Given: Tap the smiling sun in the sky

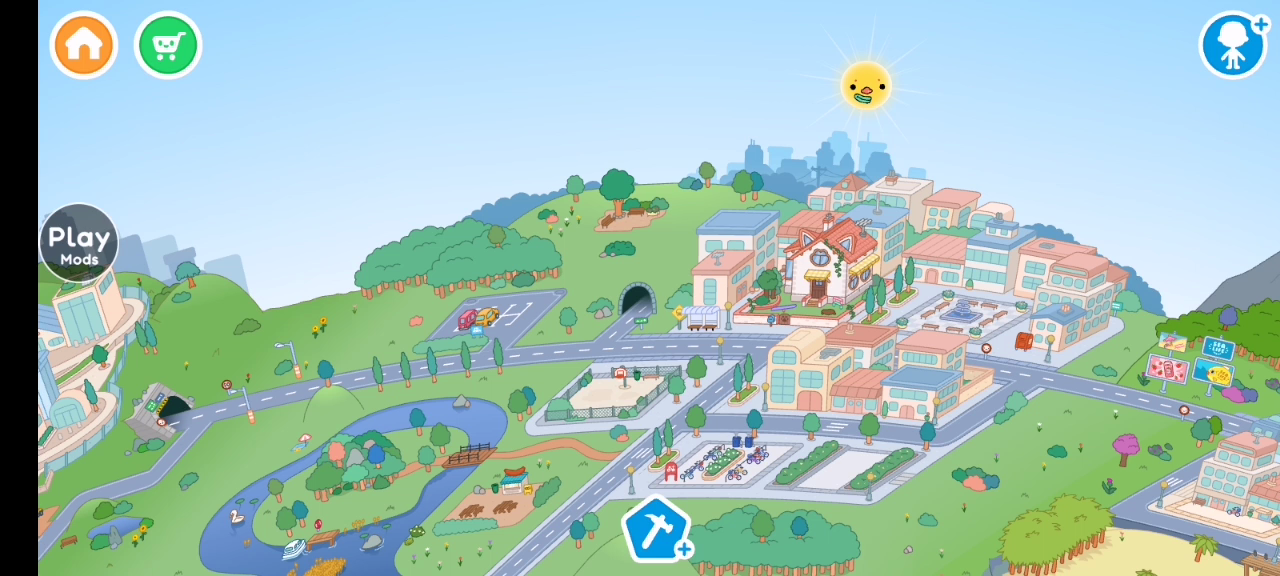Looking at the screenshot, I should [865, 86].
